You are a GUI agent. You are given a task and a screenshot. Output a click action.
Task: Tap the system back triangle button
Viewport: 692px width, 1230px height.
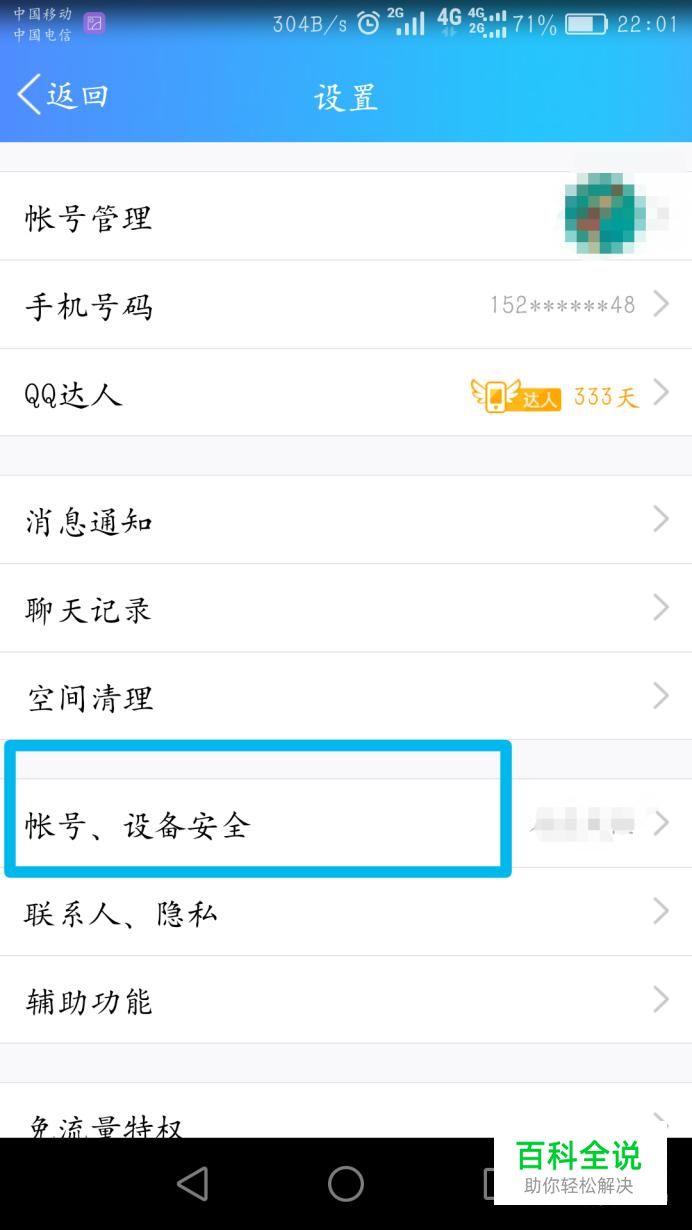tap(192, 1184)
